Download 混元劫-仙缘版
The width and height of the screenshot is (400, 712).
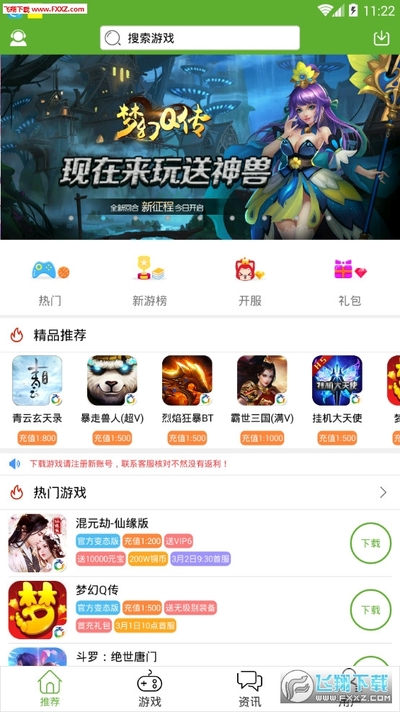click(x=370, y=543)
